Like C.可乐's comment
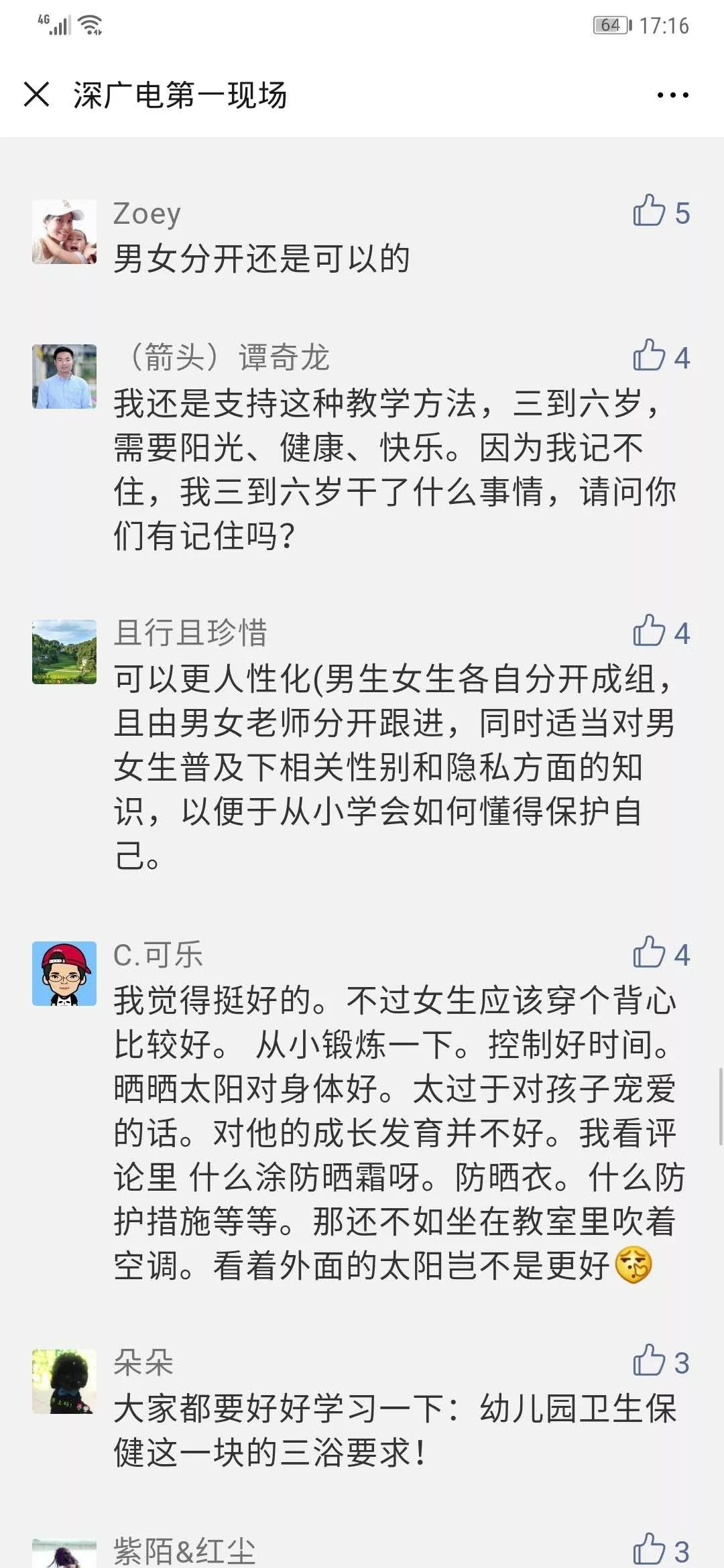The image size is (724, 1568). tap(649, 953)
